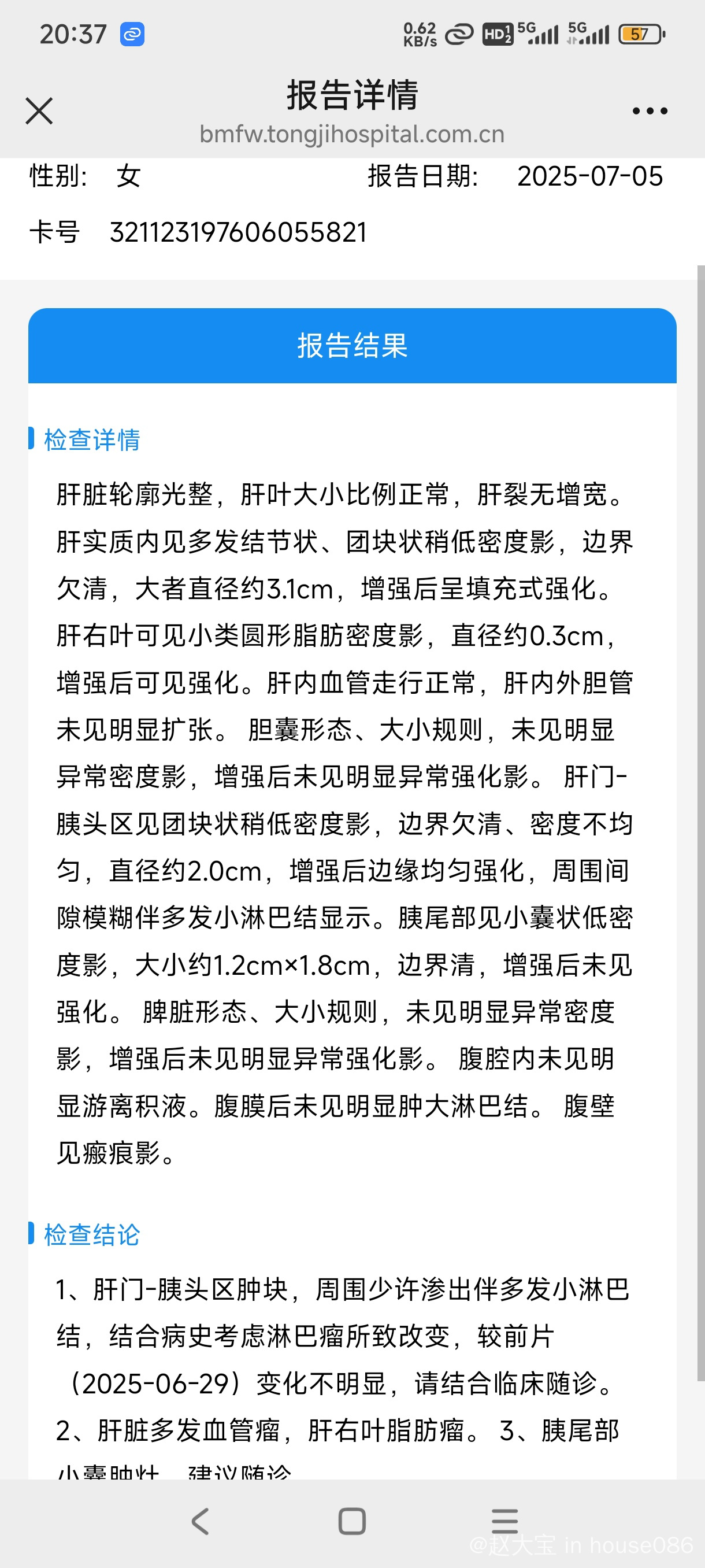Image resolution: width=705 pixels, height=1568 pixels.
Task: Tap the system home button
Action: (x=352, y=1521)
